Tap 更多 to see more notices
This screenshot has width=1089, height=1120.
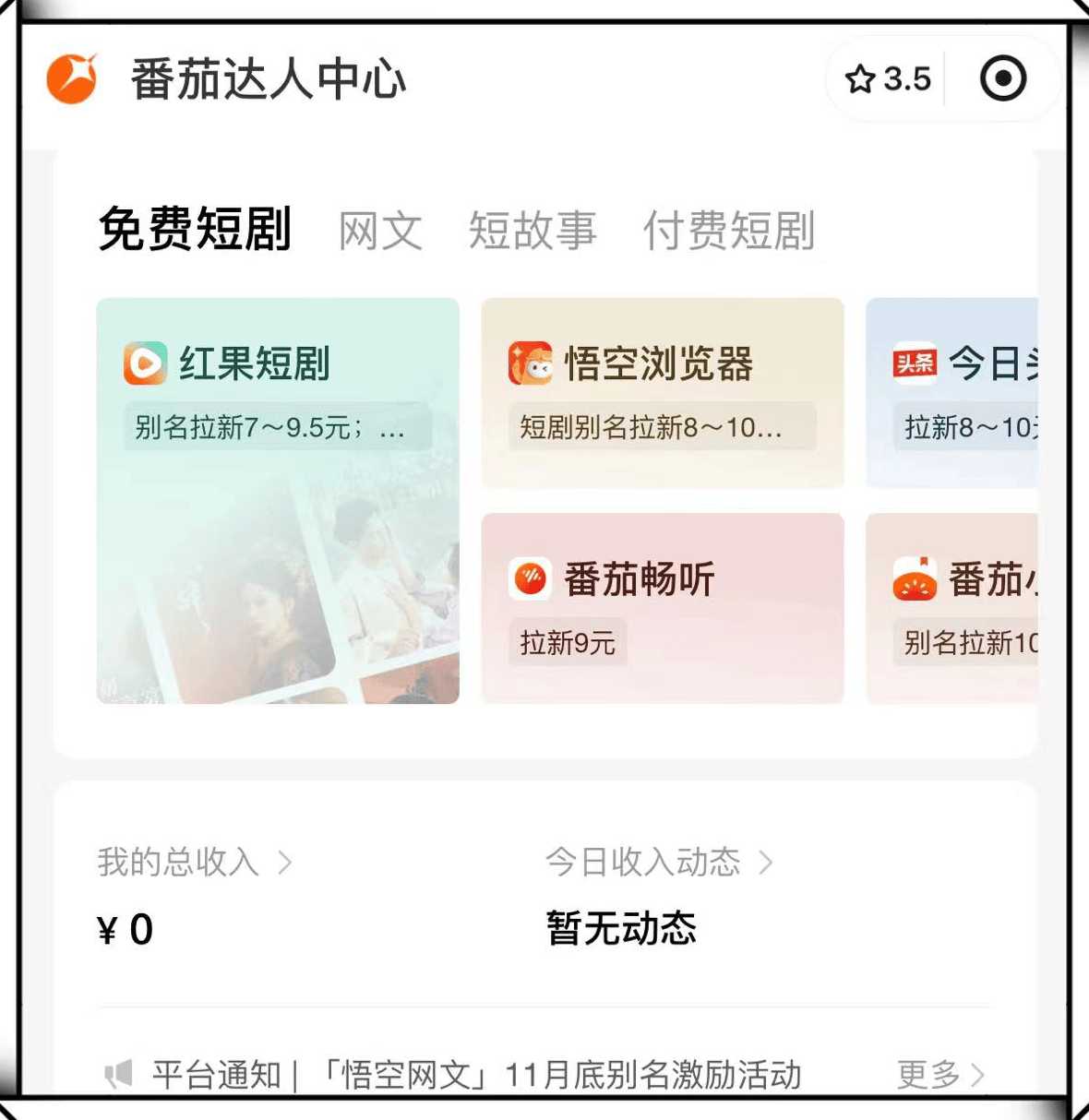point(939,1075)
